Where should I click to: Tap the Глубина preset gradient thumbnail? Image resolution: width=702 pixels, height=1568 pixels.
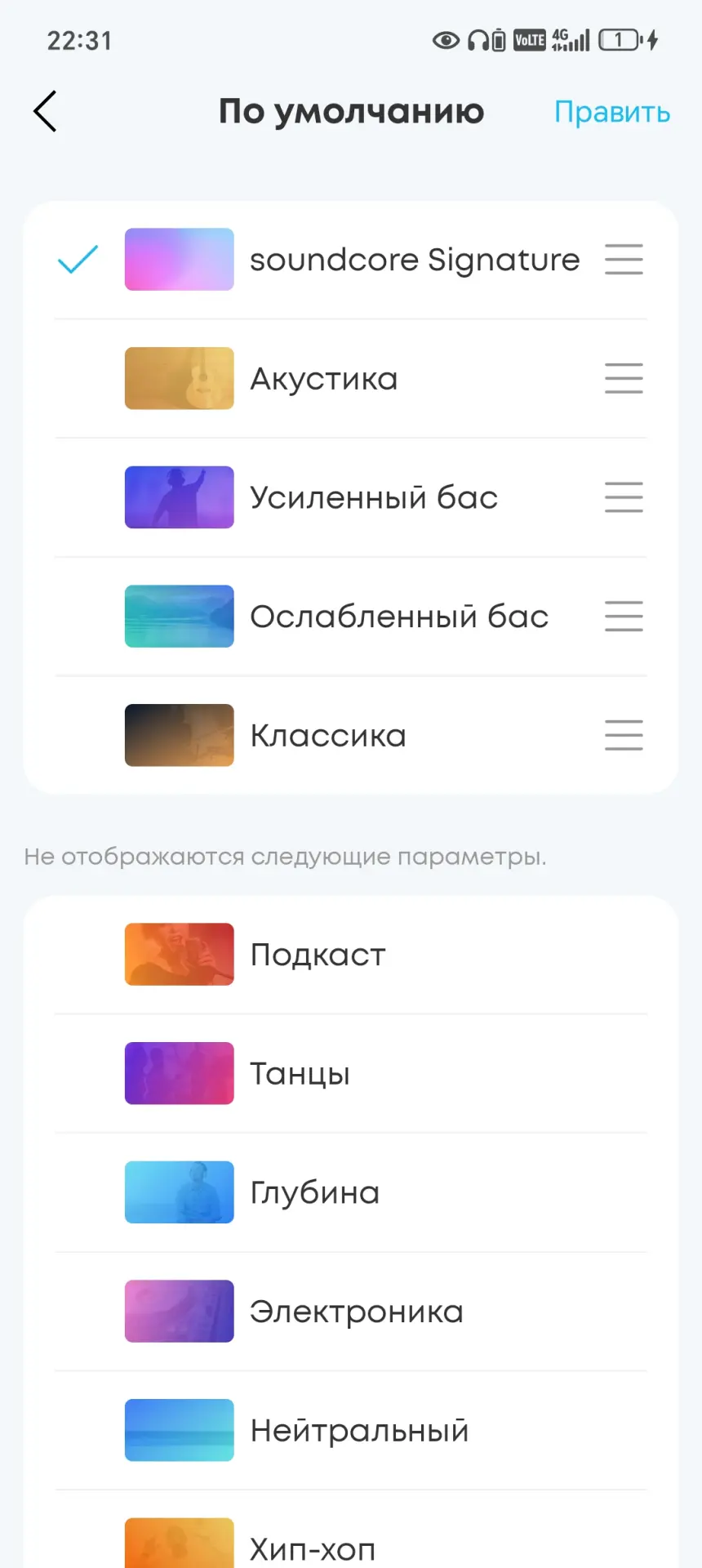(x=179, y=1192)
